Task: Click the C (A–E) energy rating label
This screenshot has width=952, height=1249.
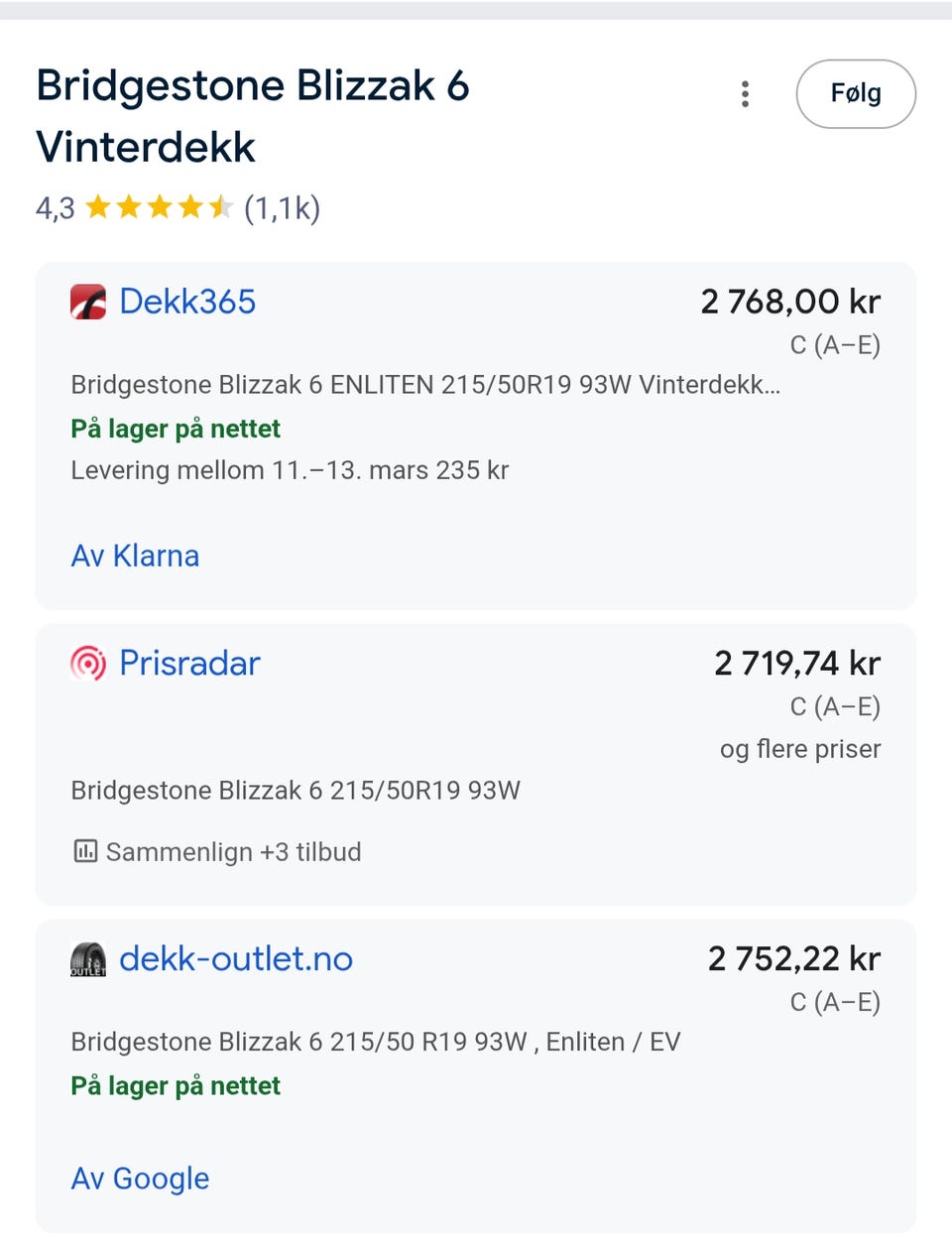Action: 834,345
